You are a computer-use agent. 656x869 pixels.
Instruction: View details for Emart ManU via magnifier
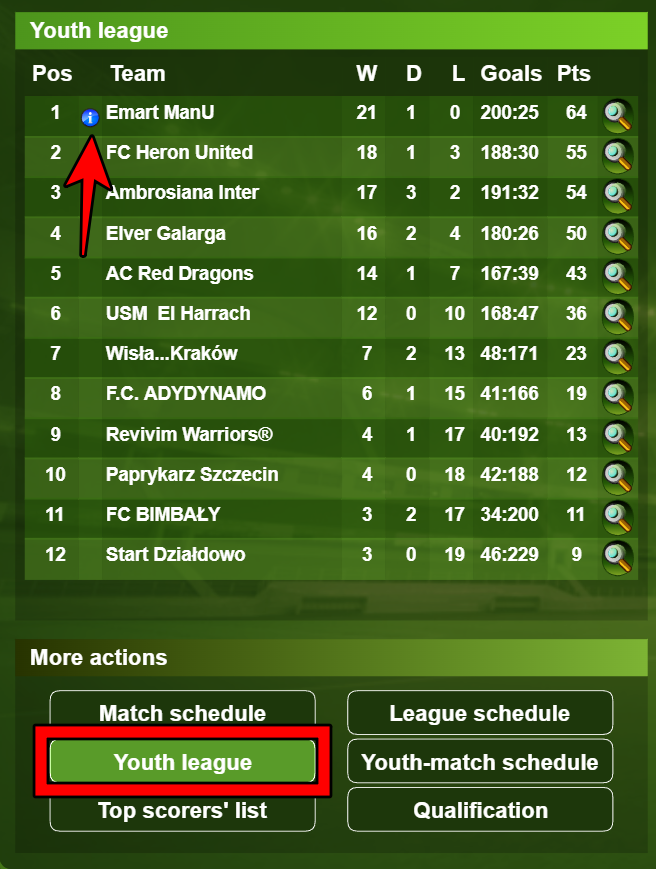(618, 115)
